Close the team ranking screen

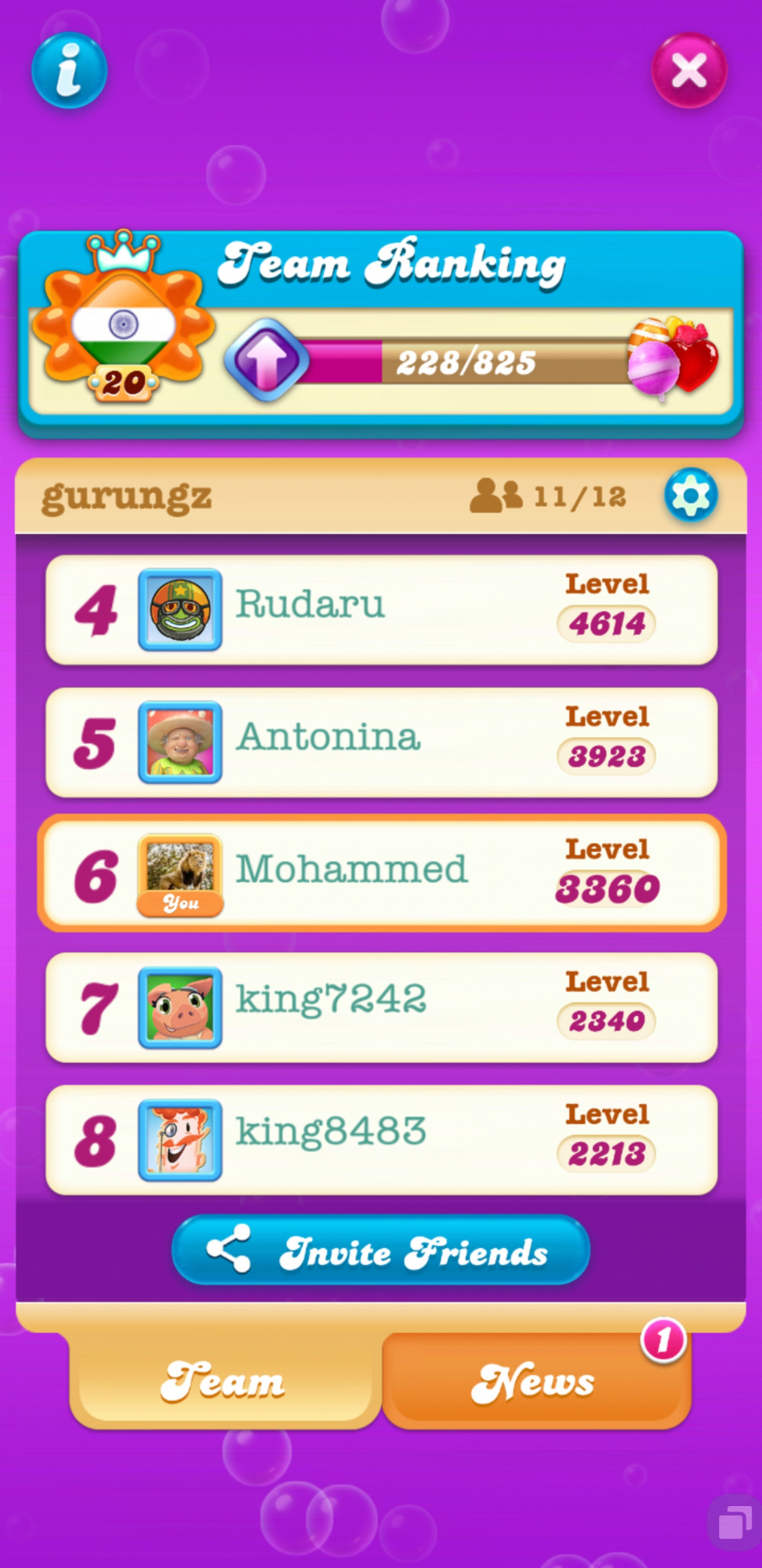689,71
